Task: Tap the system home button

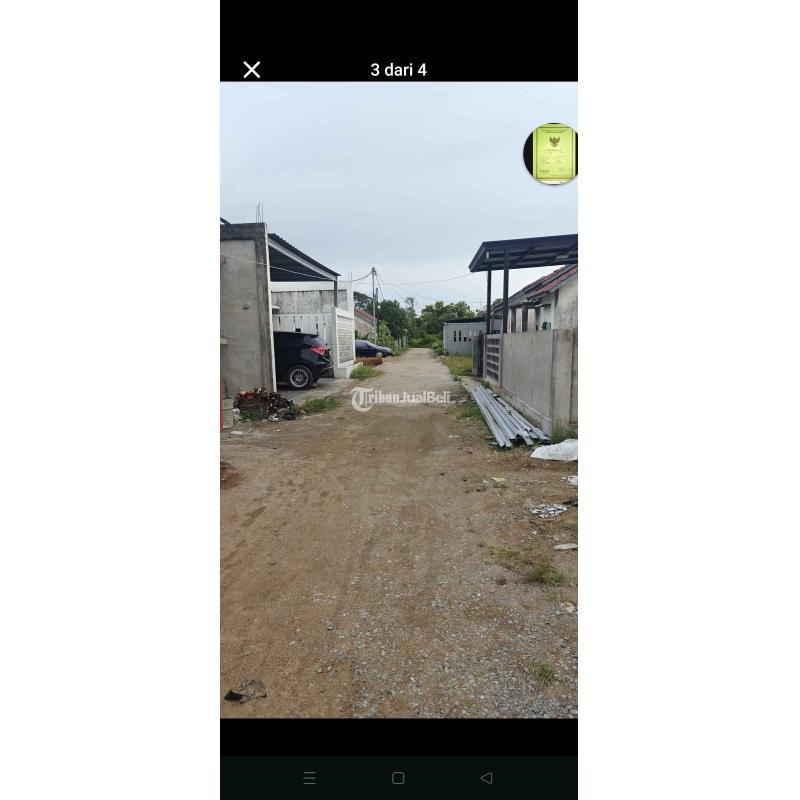Action: [398, 778]
